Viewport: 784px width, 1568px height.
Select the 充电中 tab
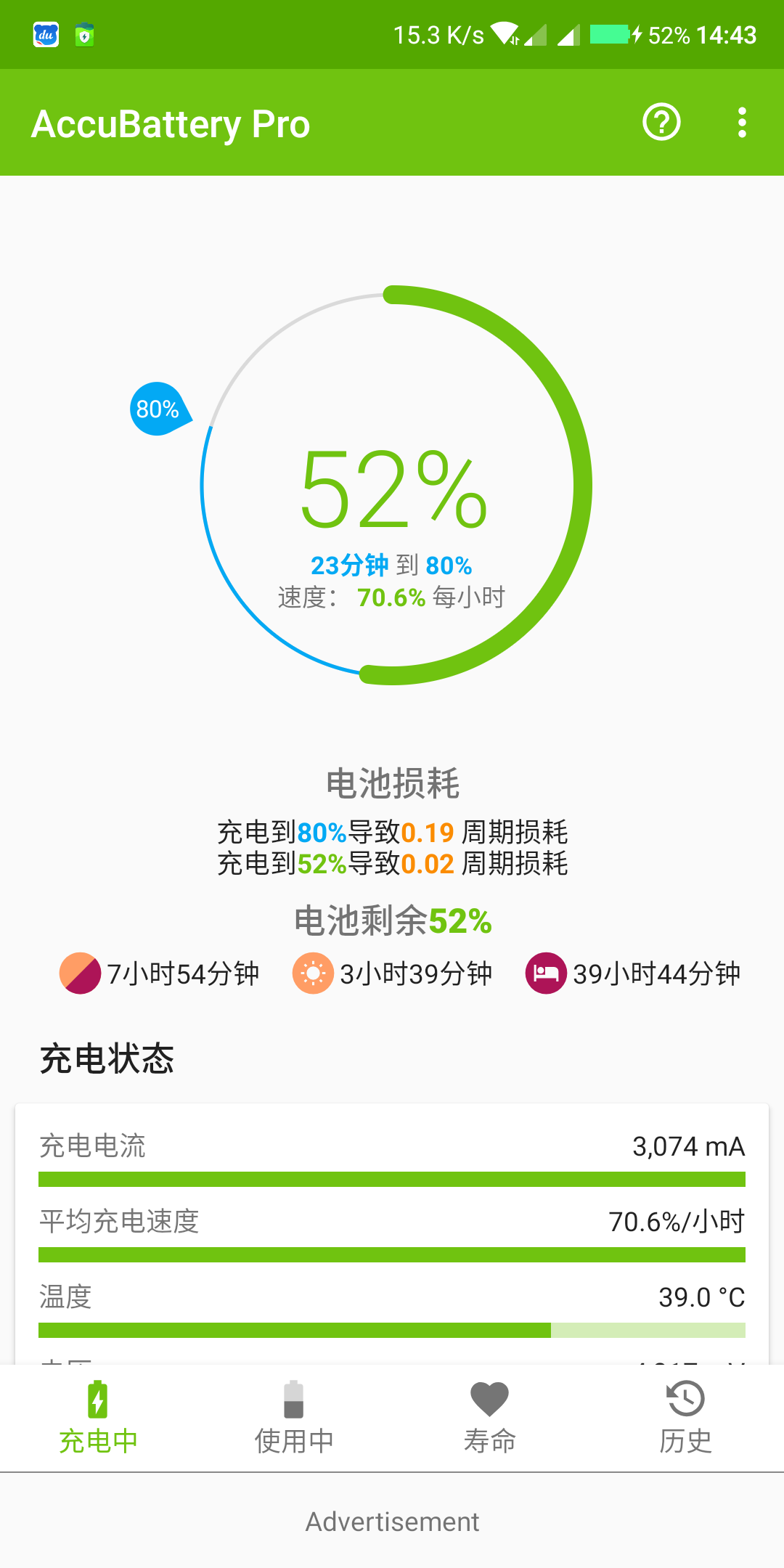[98, 1418]
